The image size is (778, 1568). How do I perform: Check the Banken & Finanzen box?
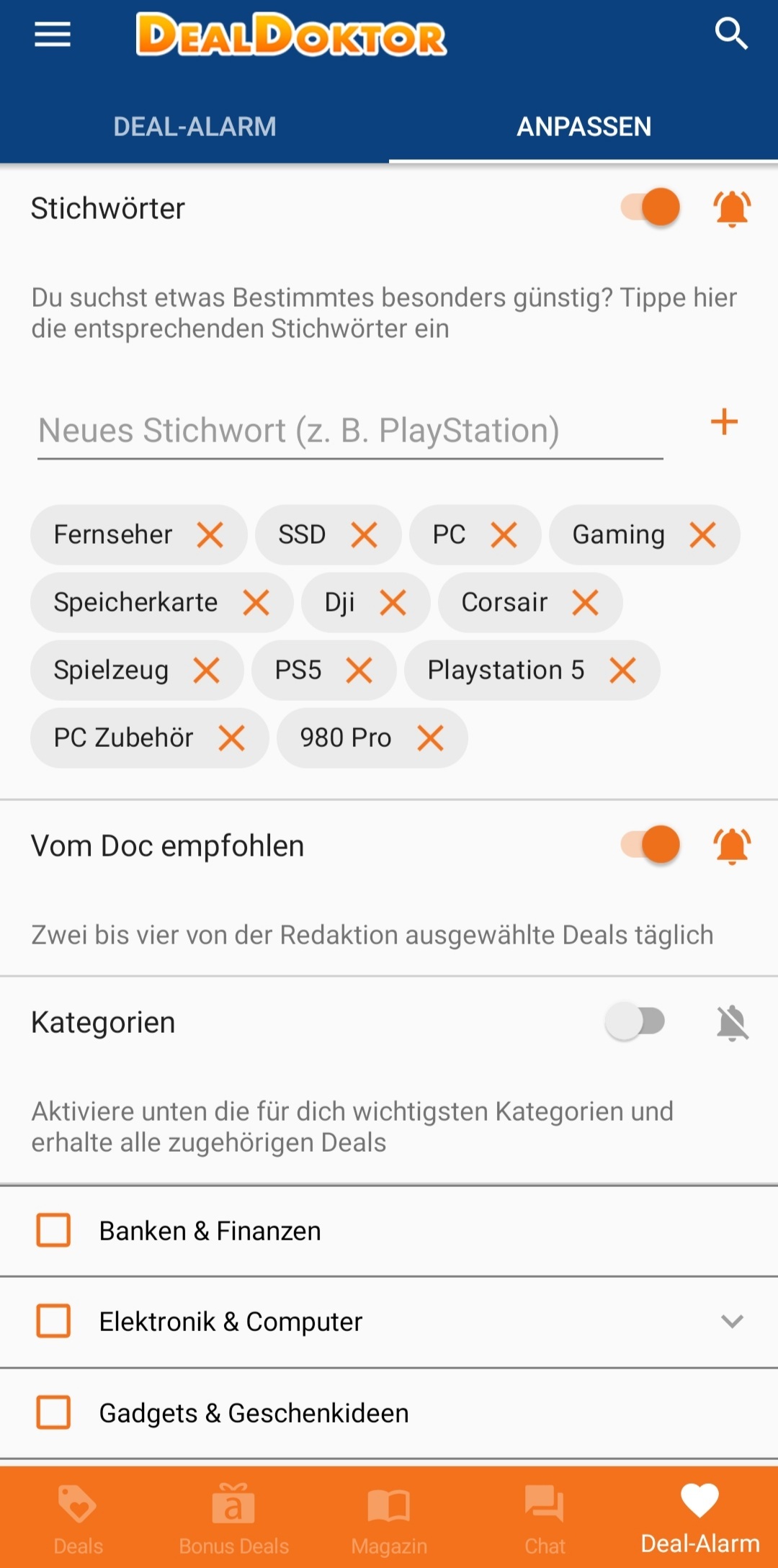pos(53,1230)
